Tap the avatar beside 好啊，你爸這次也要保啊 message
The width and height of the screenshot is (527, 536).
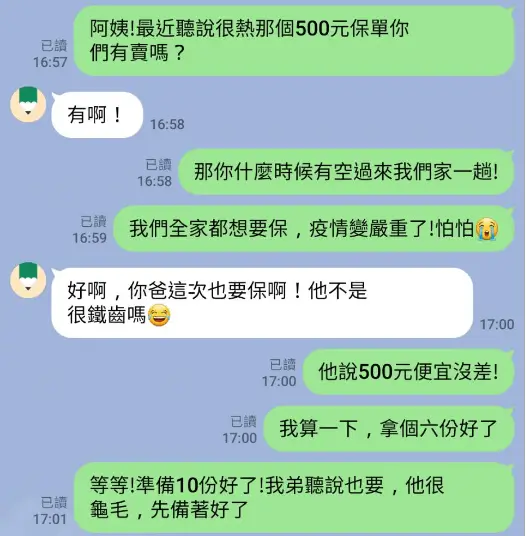tap(28, 280)
